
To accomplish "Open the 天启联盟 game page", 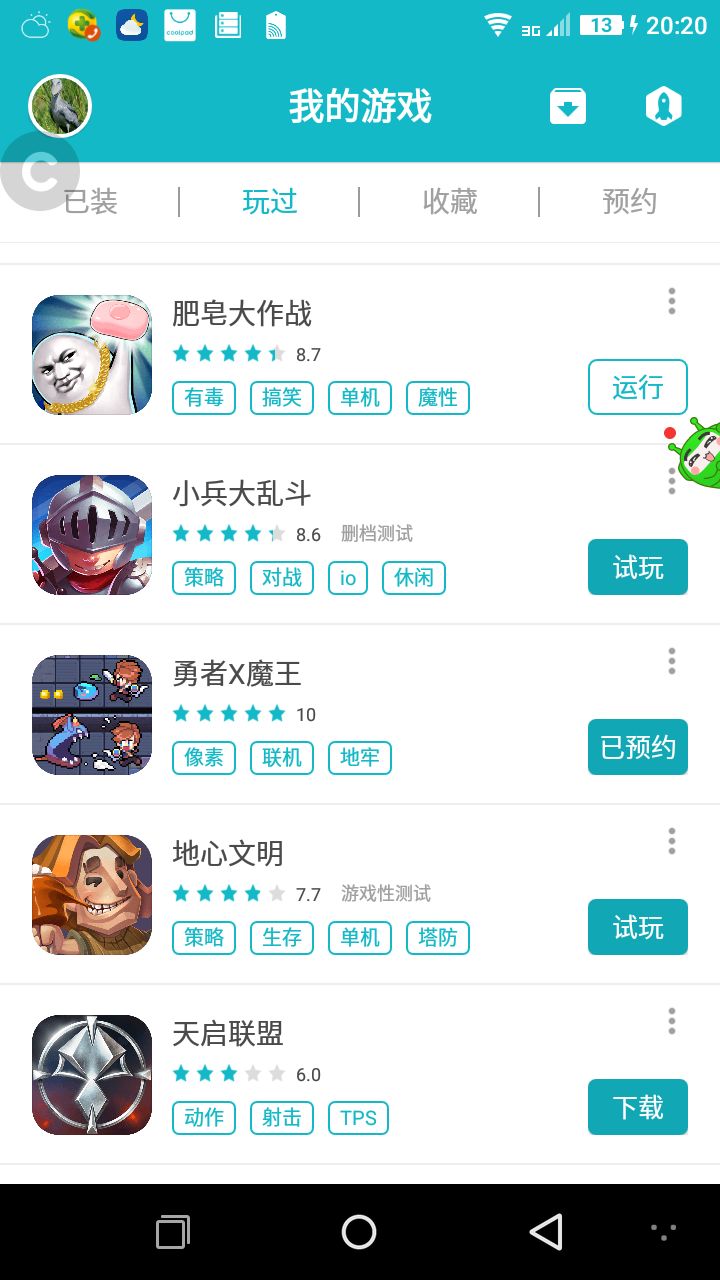I will (228, 1034).
